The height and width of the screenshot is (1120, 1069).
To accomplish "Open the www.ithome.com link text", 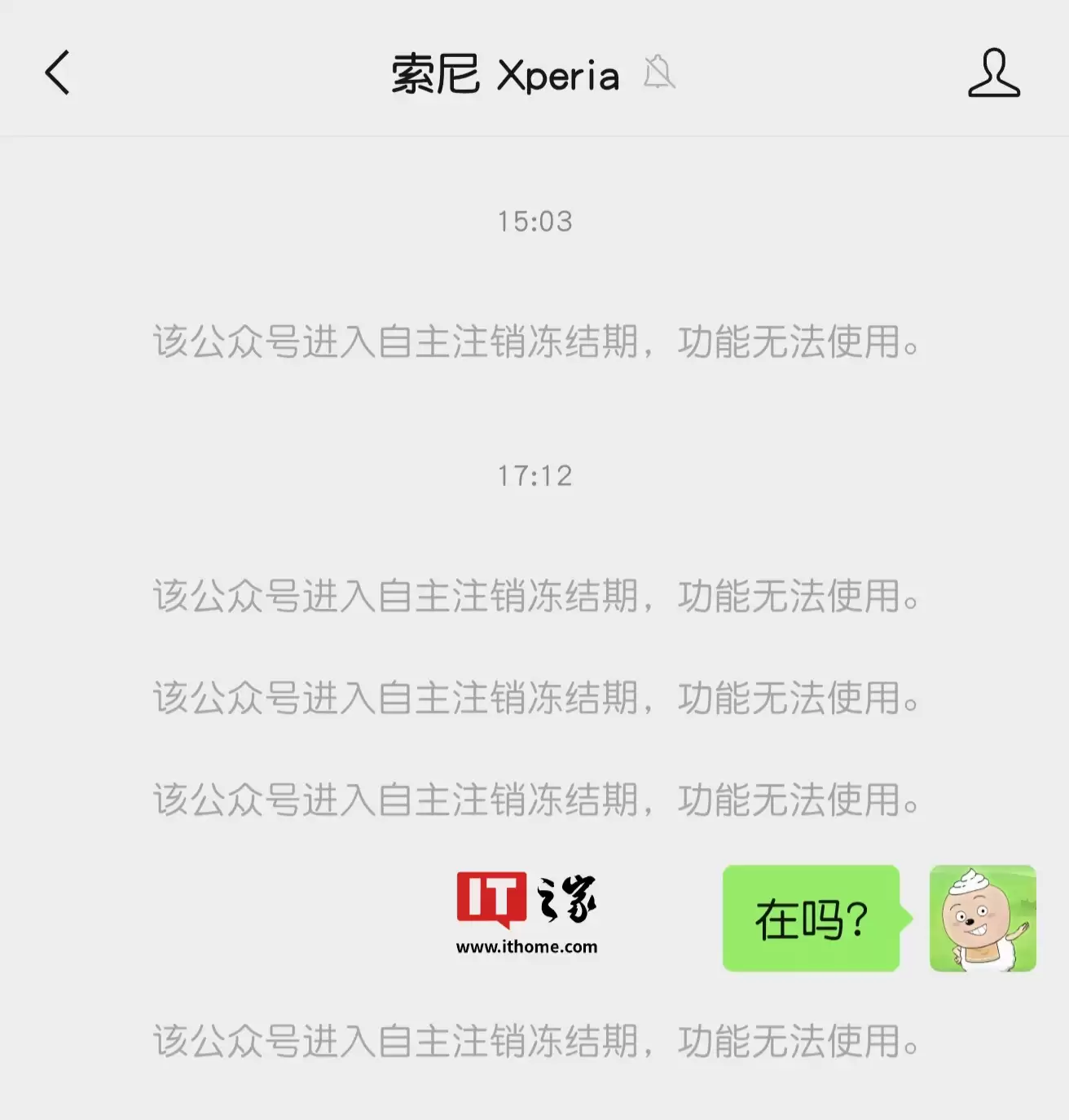I will click(x=528, y=946).
